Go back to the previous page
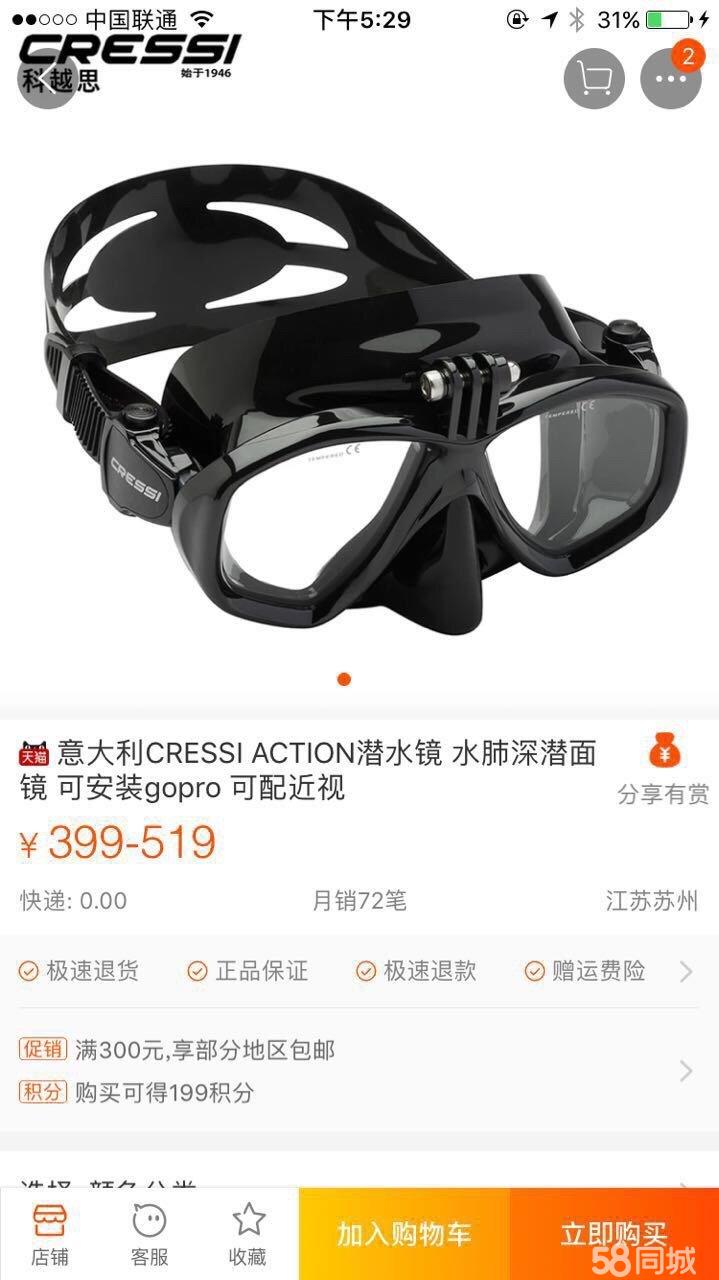The image size is (719, 1280). pyautogui.click(x=47, y=78)
